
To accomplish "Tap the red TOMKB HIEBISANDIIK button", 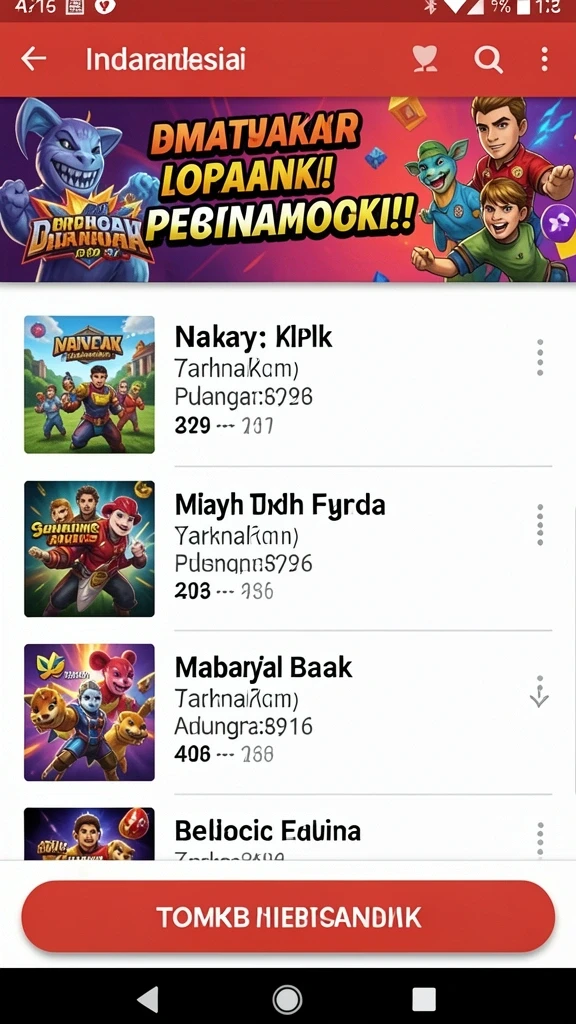I will pos(288,917).
